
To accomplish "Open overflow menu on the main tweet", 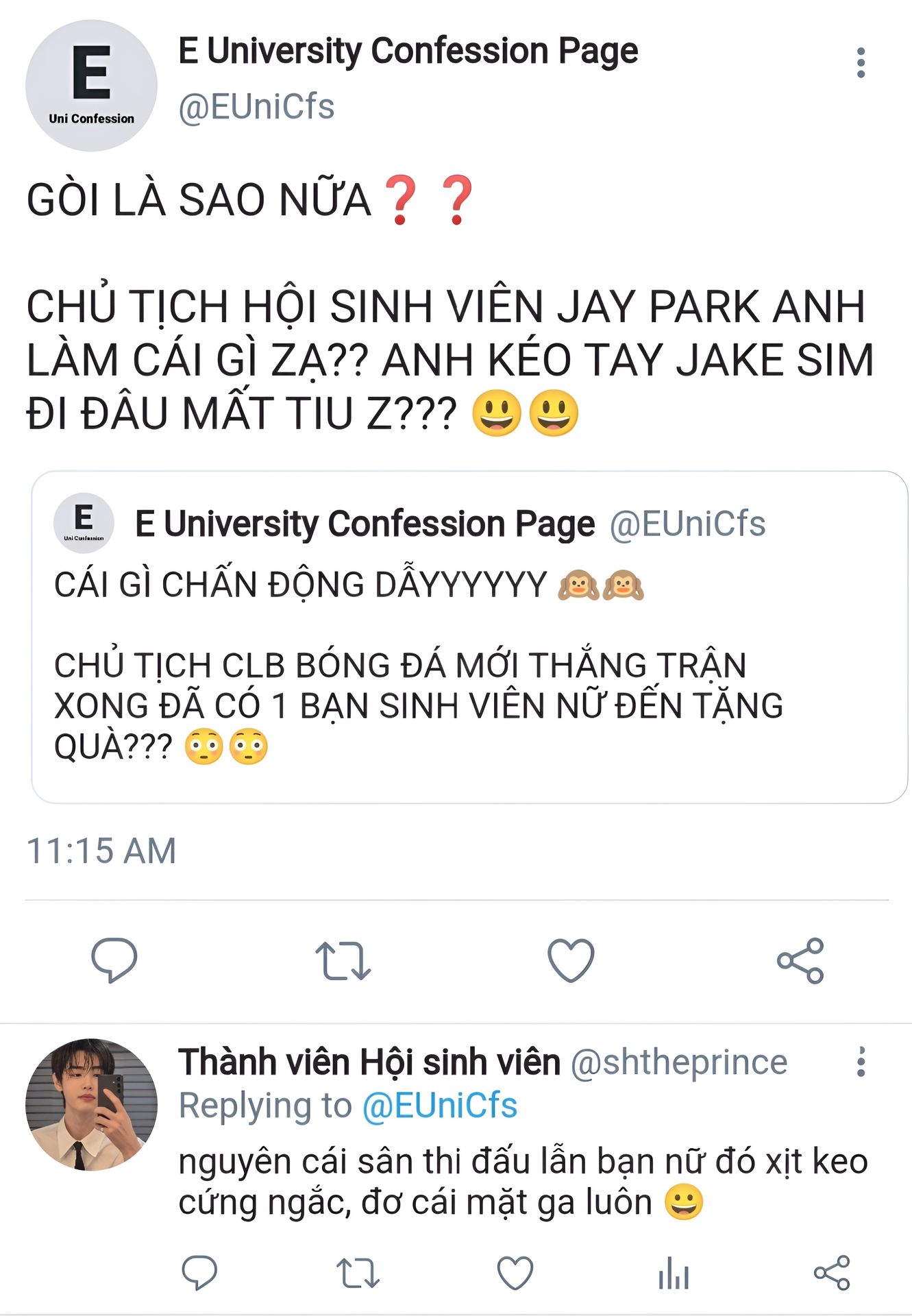I will [x=861, y=63].
